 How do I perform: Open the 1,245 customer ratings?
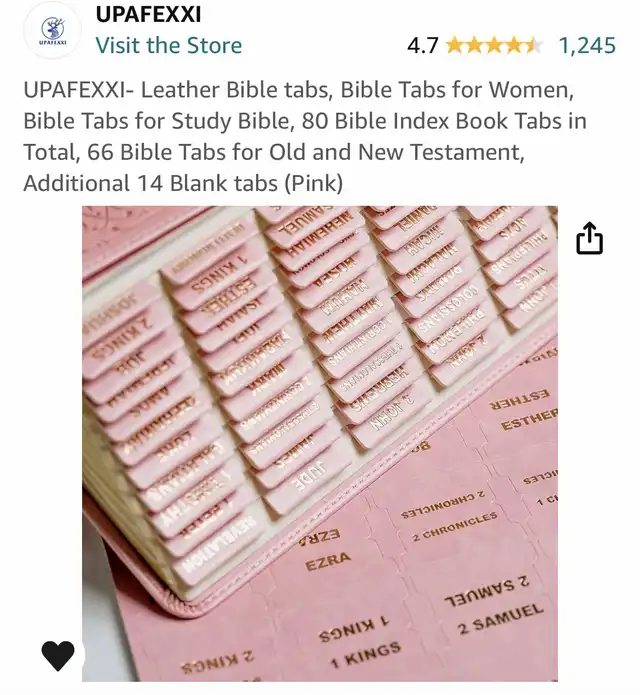tap(586, 45)
